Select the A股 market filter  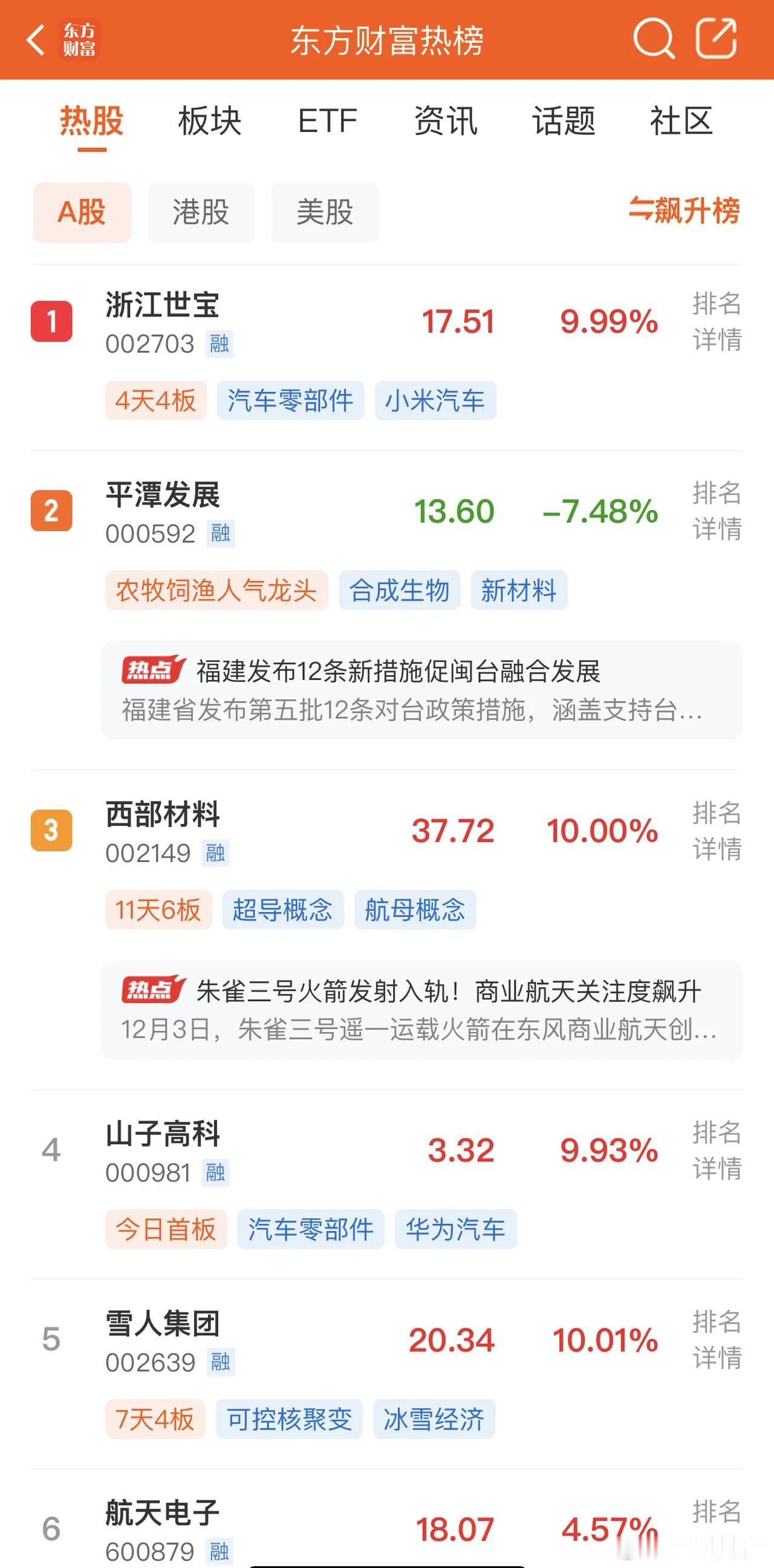82,212
